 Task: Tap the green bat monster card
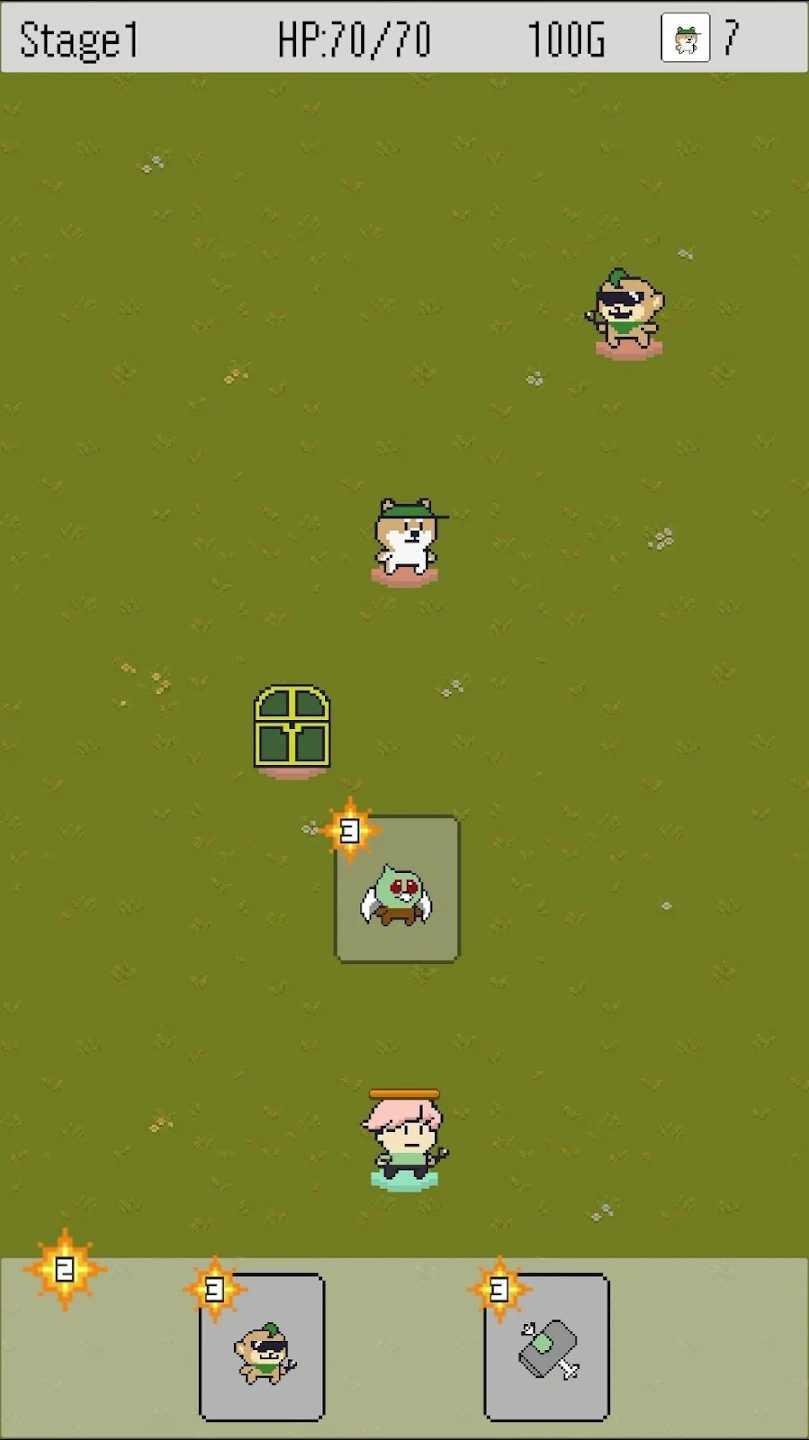pyautogui.click(x=397, y=889)
